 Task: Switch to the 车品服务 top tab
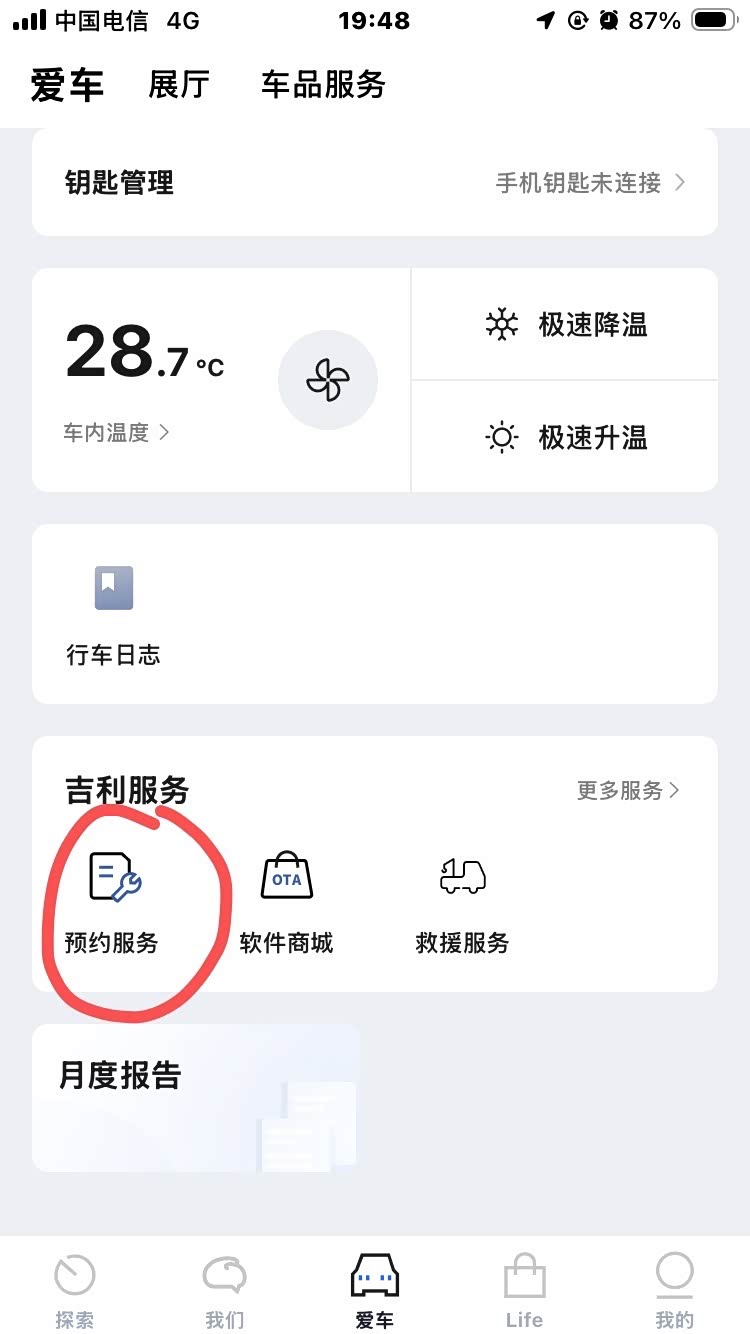(323, 85)
